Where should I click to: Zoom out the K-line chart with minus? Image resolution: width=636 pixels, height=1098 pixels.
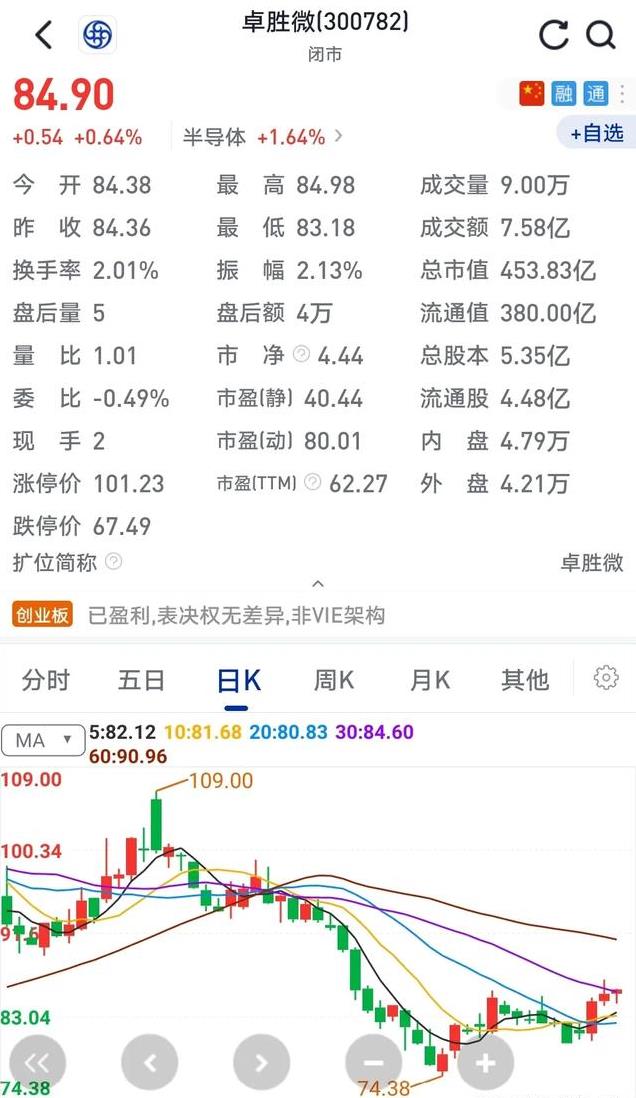coord(375,1063)
